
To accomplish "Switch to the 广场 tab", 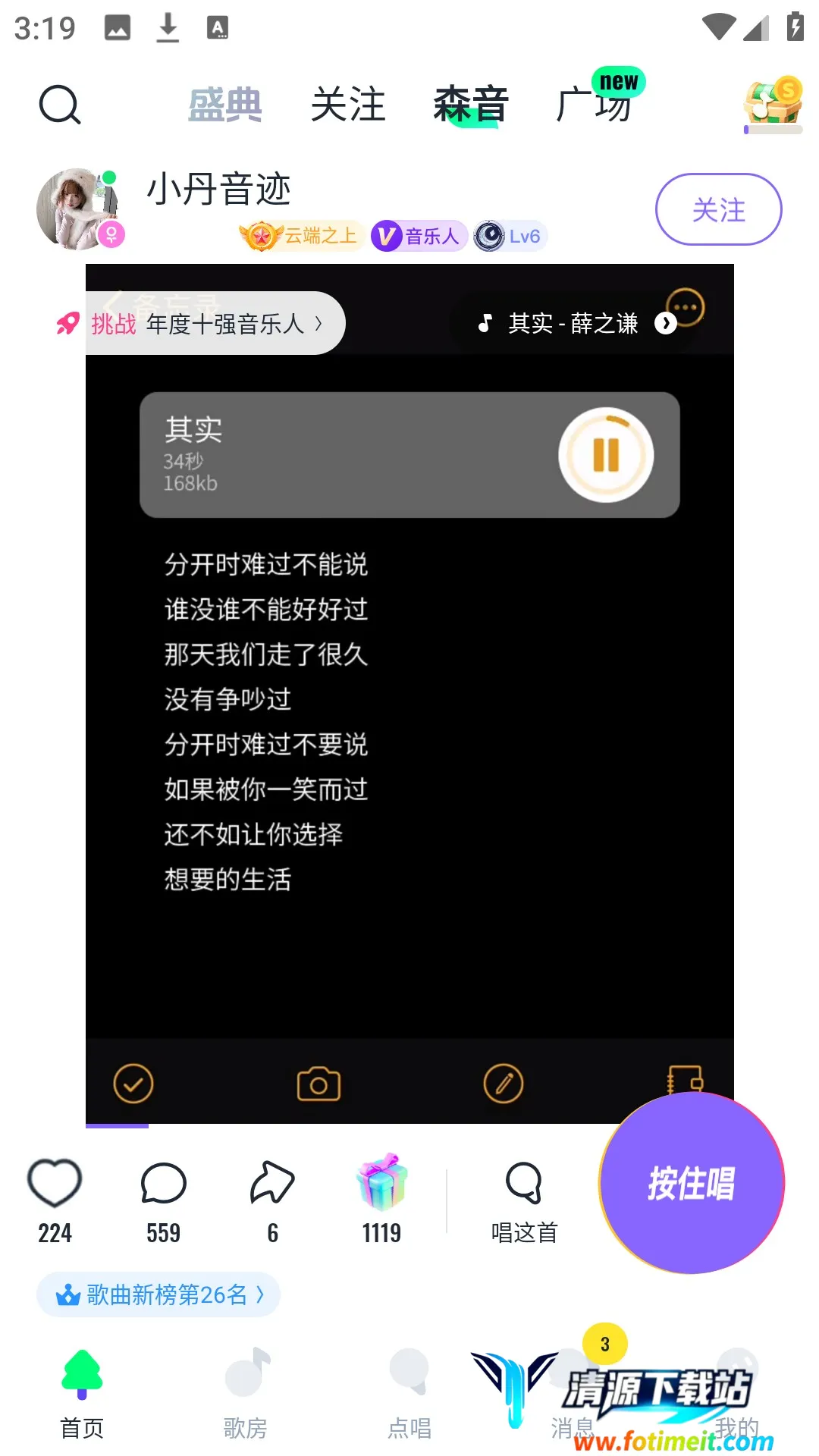I will [x=594, y=105].
